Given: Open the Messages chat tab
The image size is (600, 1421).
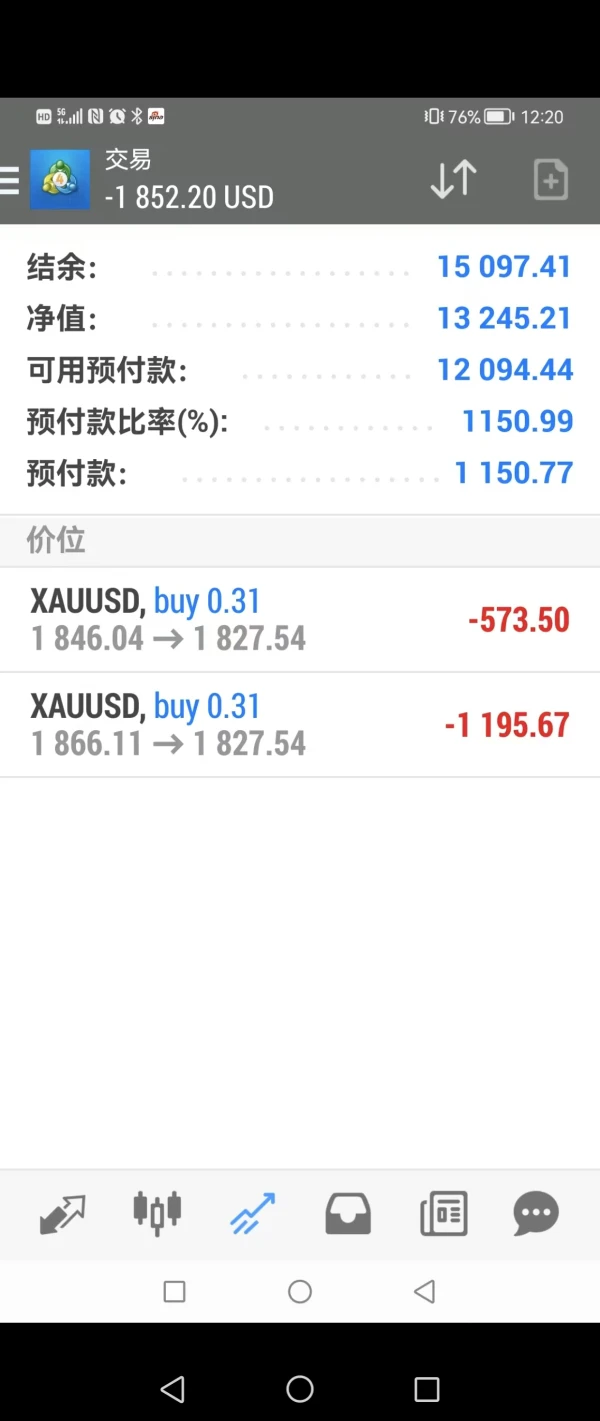Looking at the screenshot, I should point(536,1214).
